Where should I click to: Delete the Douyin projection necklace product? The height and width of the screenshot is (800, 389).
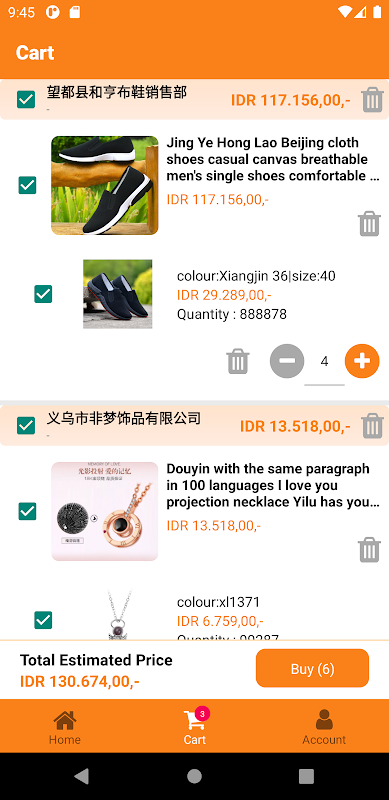(369, 549)
